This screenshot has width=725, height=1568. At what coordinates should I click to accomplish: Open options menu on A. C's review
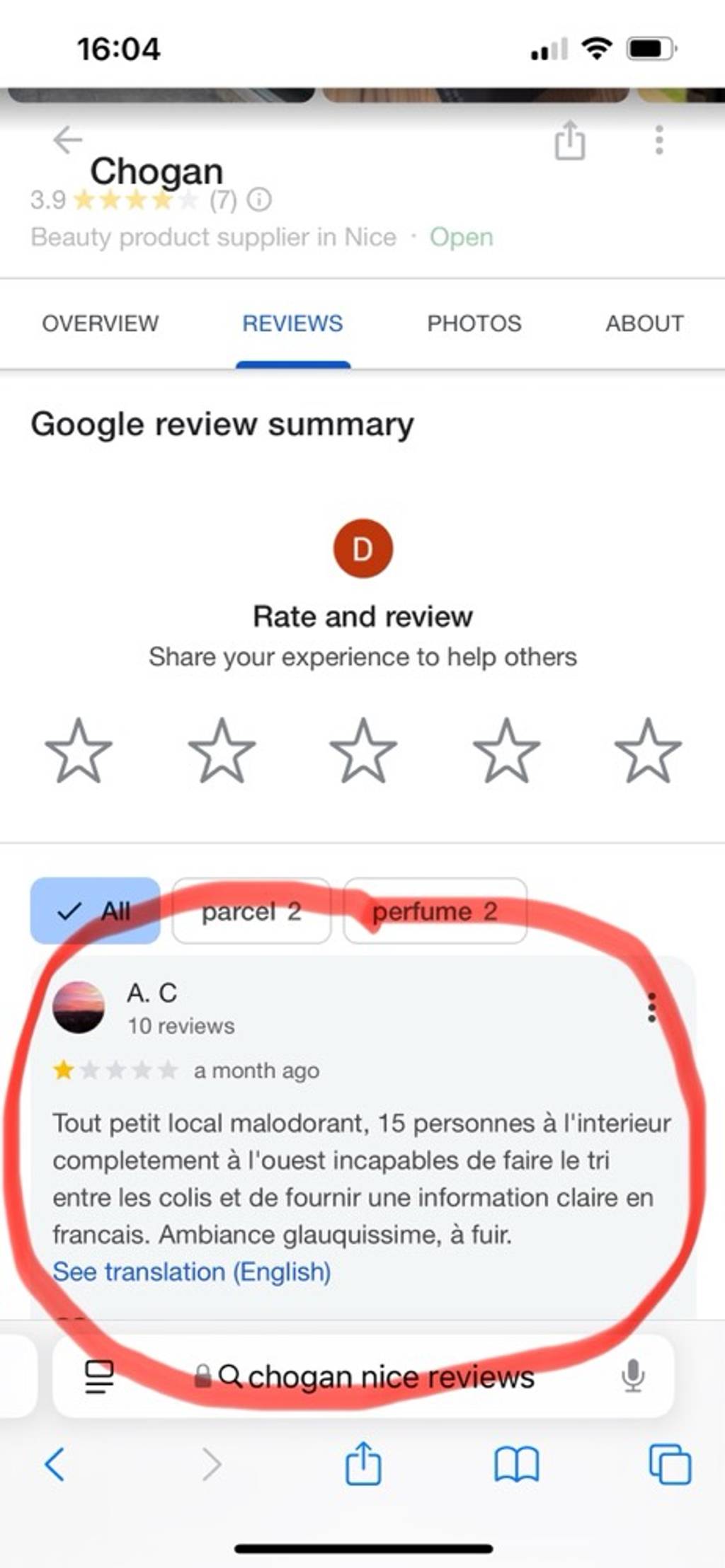click(x=651, y=1008)
